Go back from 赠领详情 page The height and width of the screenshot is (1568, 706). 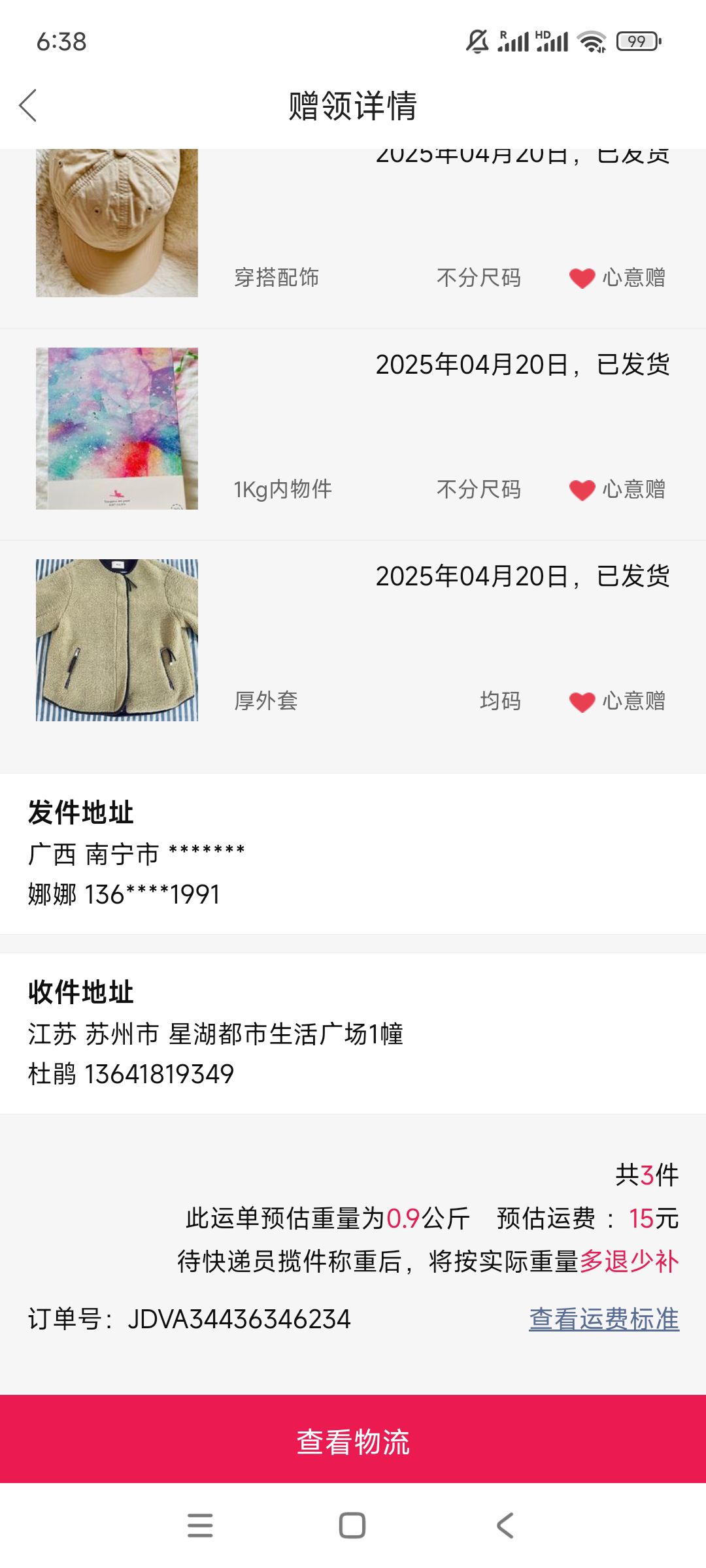coord(28,105)
